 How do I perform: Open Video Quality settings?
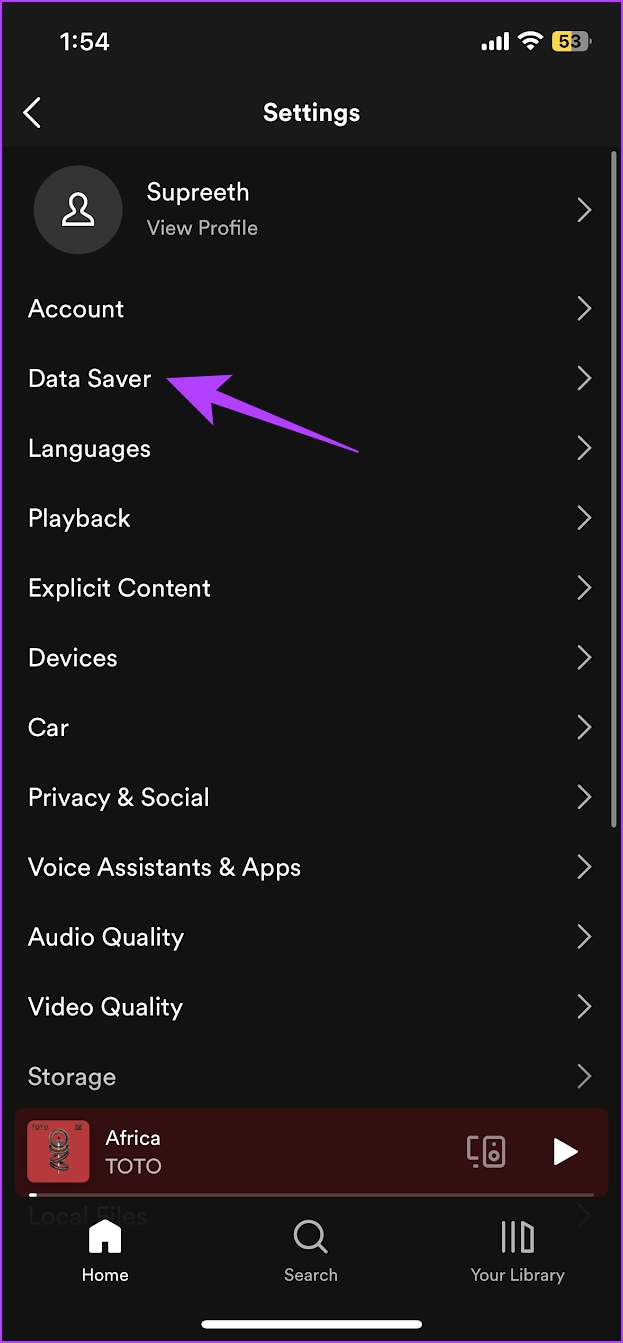click(x=311, y=1007)
